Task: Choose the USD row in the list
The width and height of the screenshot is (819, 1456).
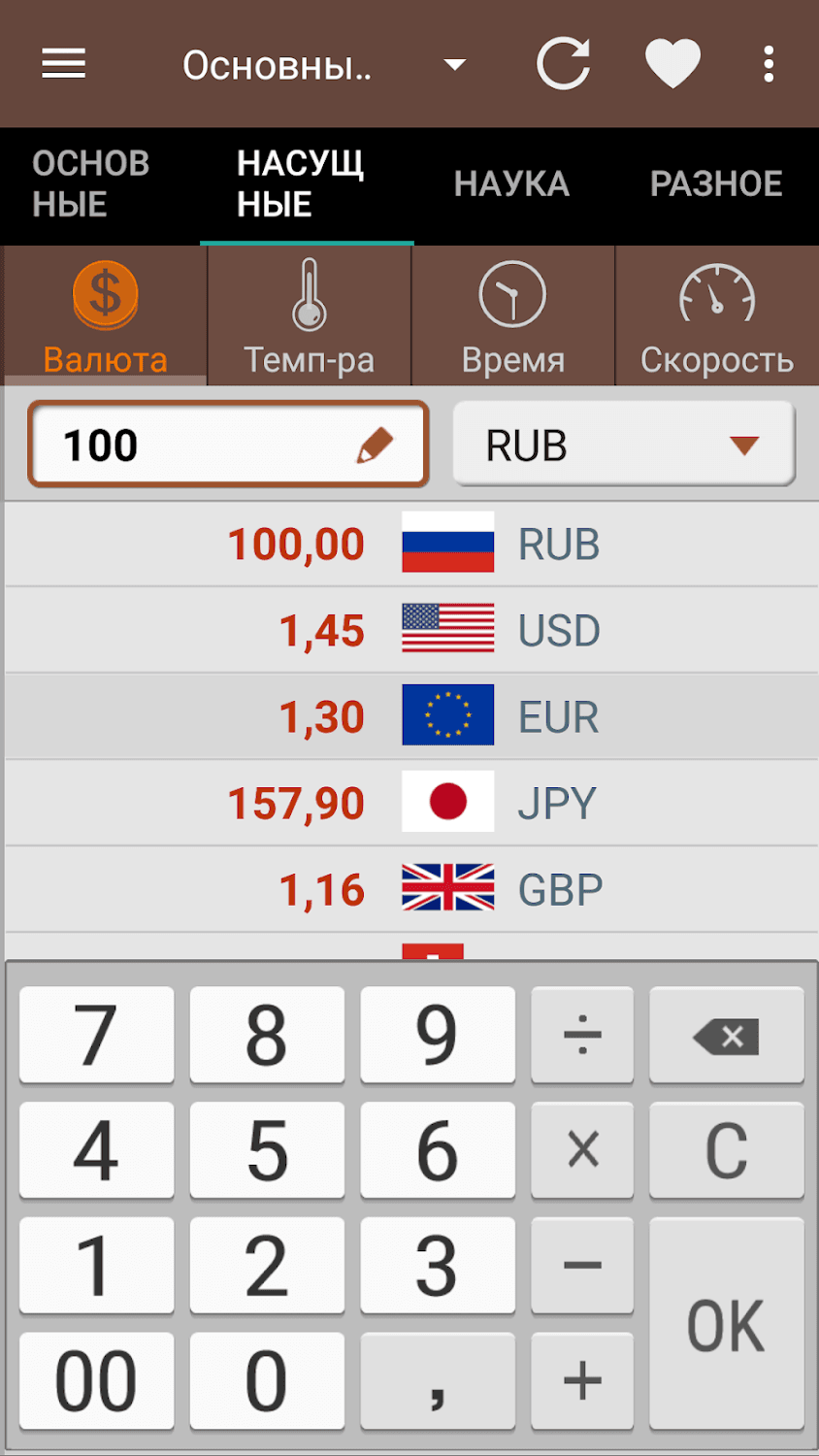Action: (411, 630)
